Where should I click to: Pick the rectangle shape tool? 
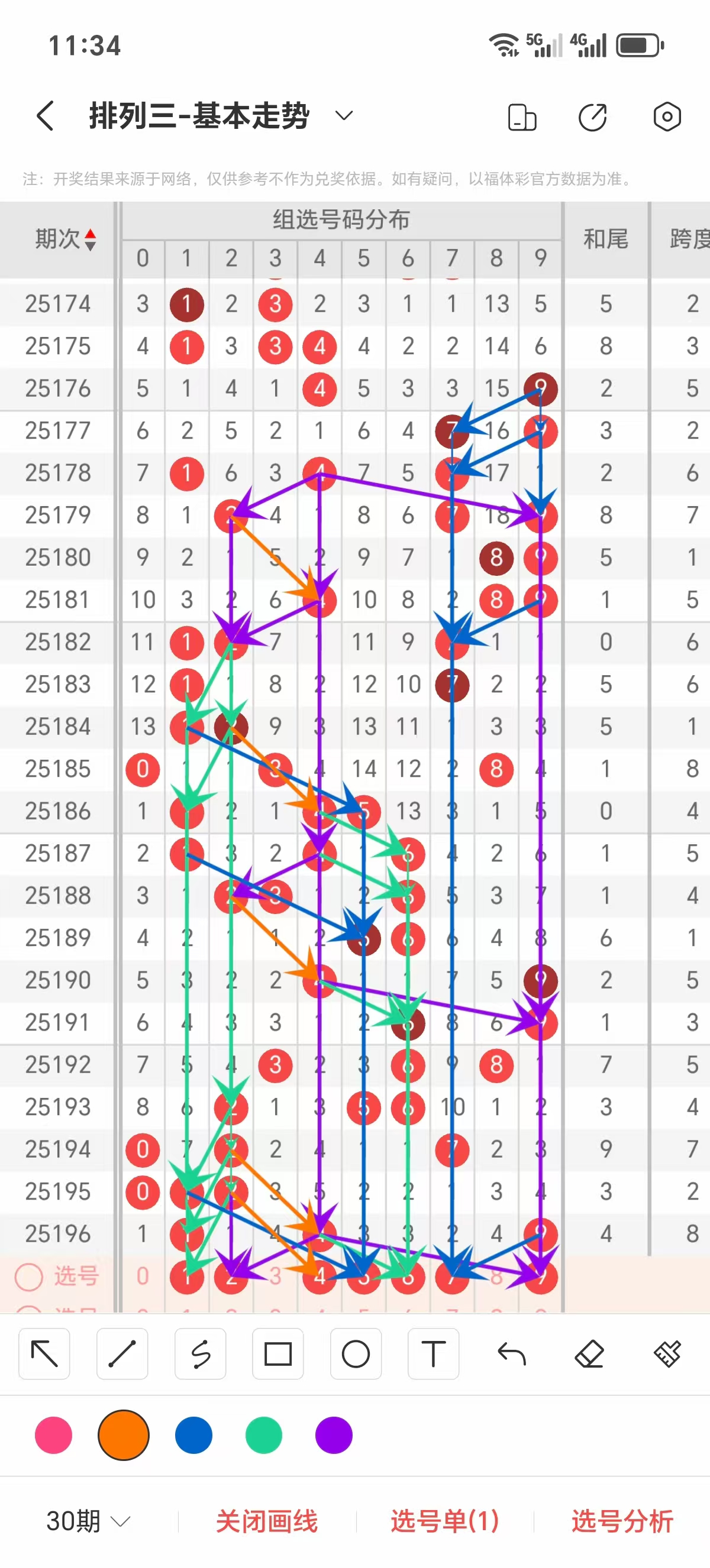(277, 1354)
